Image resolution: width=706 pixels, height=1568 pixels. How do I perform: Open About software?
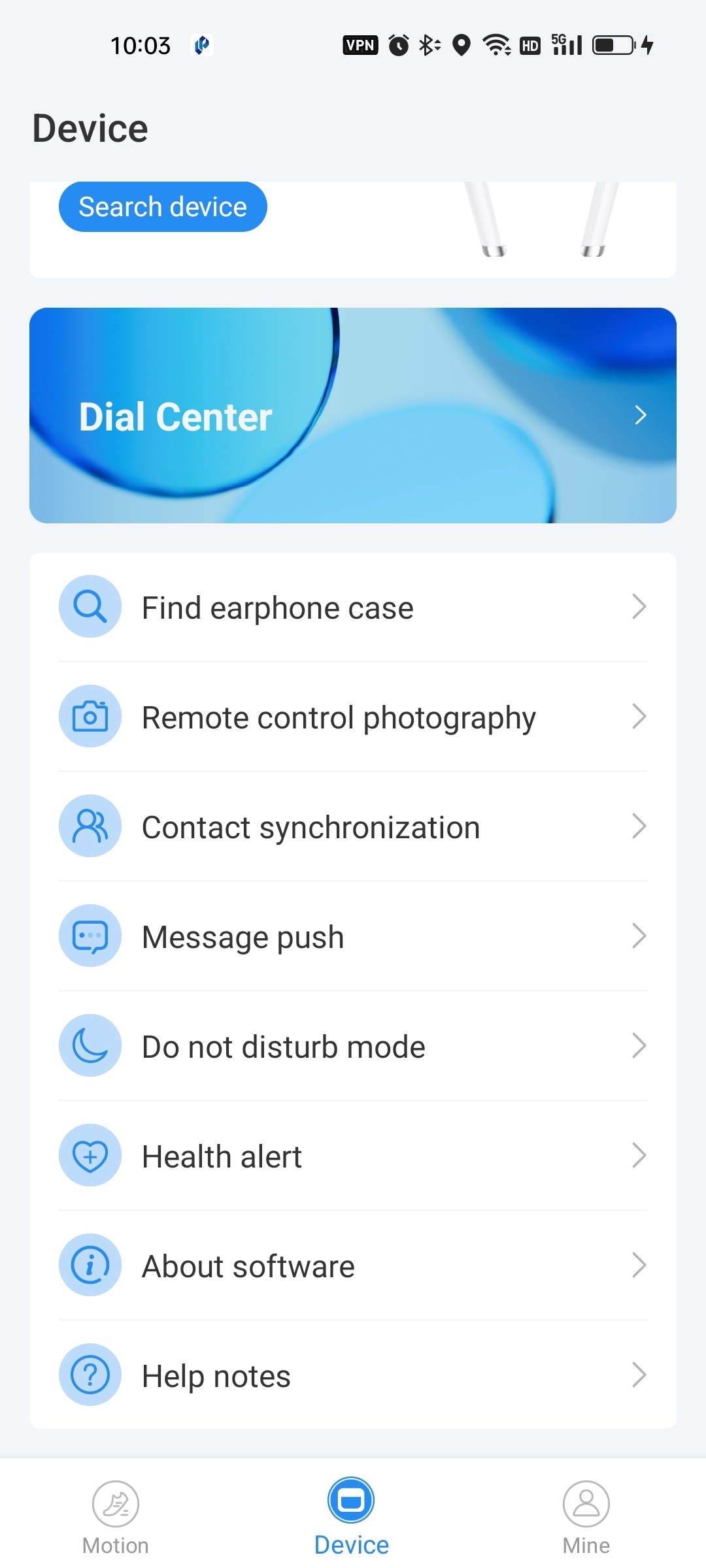(x=353, y=1266)
